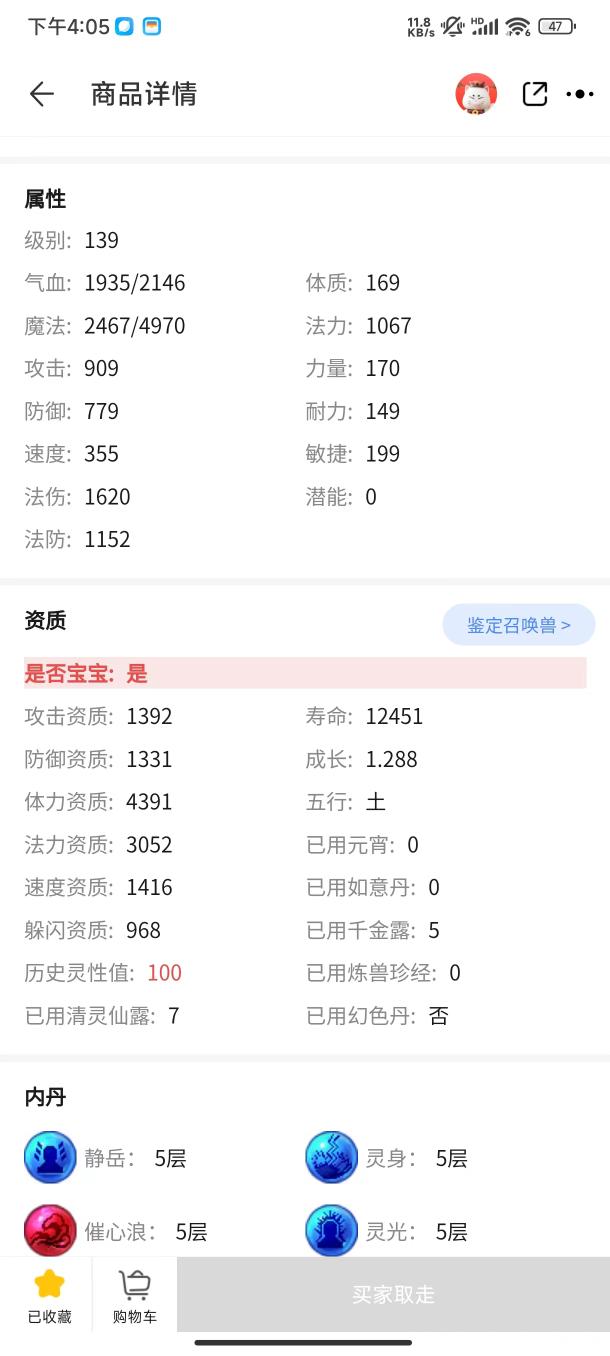The height and width of the screenshot is (1356, 610).
Task: Open the 购物车 shopping cart
Action: click(135, 1295)
